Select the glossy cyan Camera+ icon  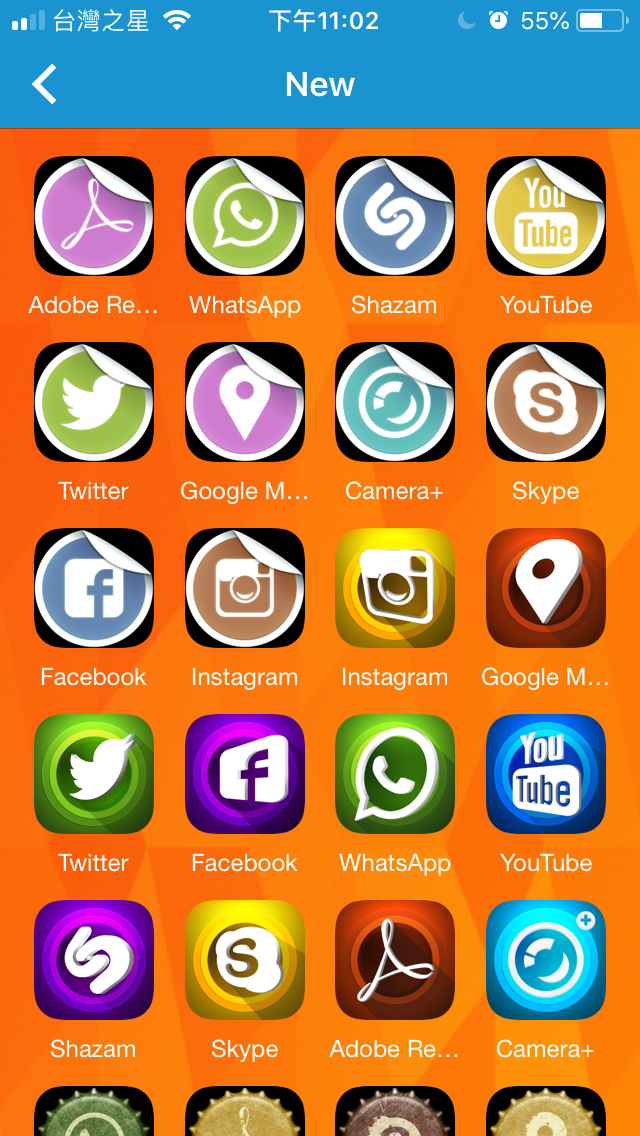pyautogui.click(x=546, y=960)
